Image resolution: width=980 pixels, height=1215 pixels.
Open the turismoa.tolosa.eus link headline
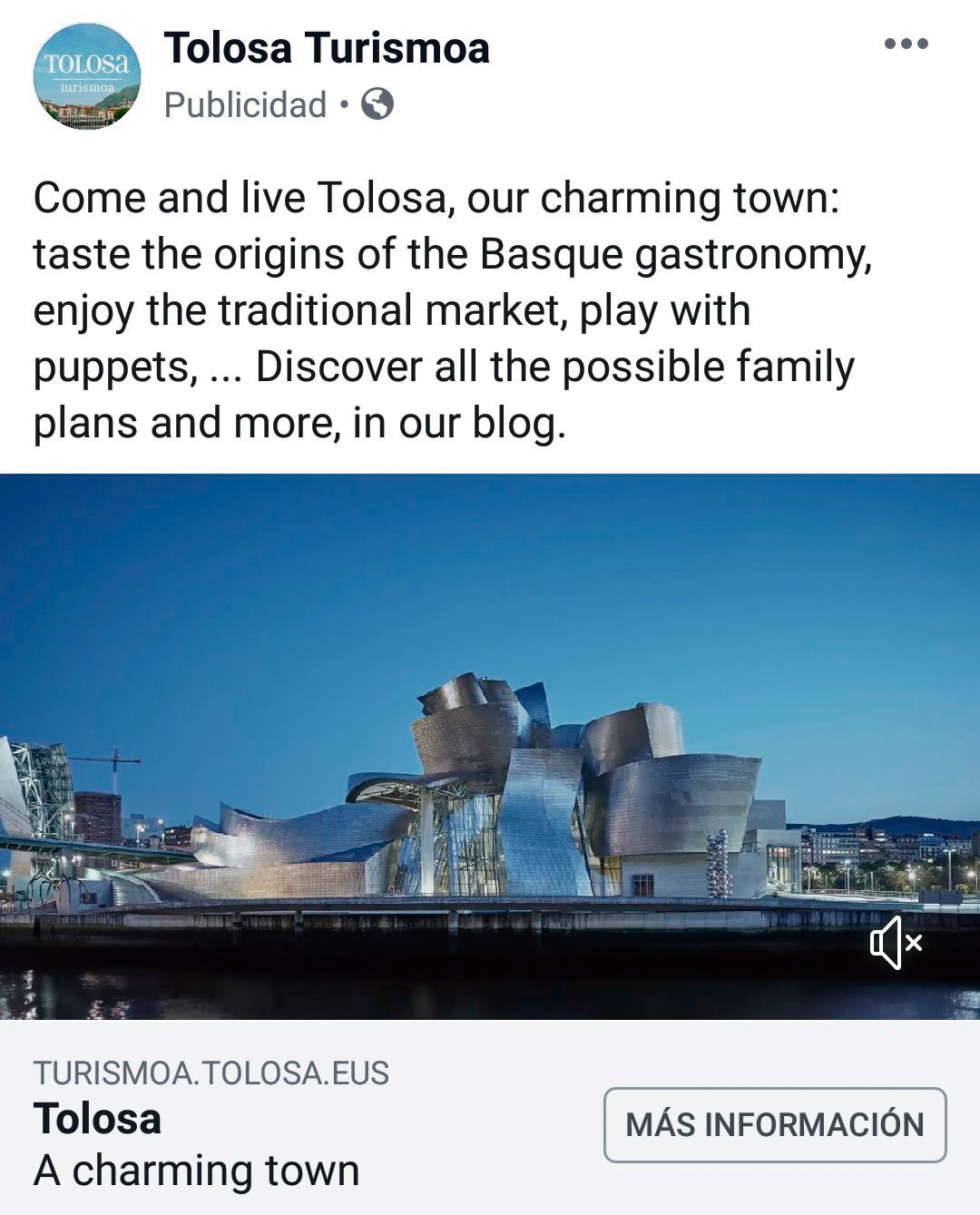pos(98,1119)
